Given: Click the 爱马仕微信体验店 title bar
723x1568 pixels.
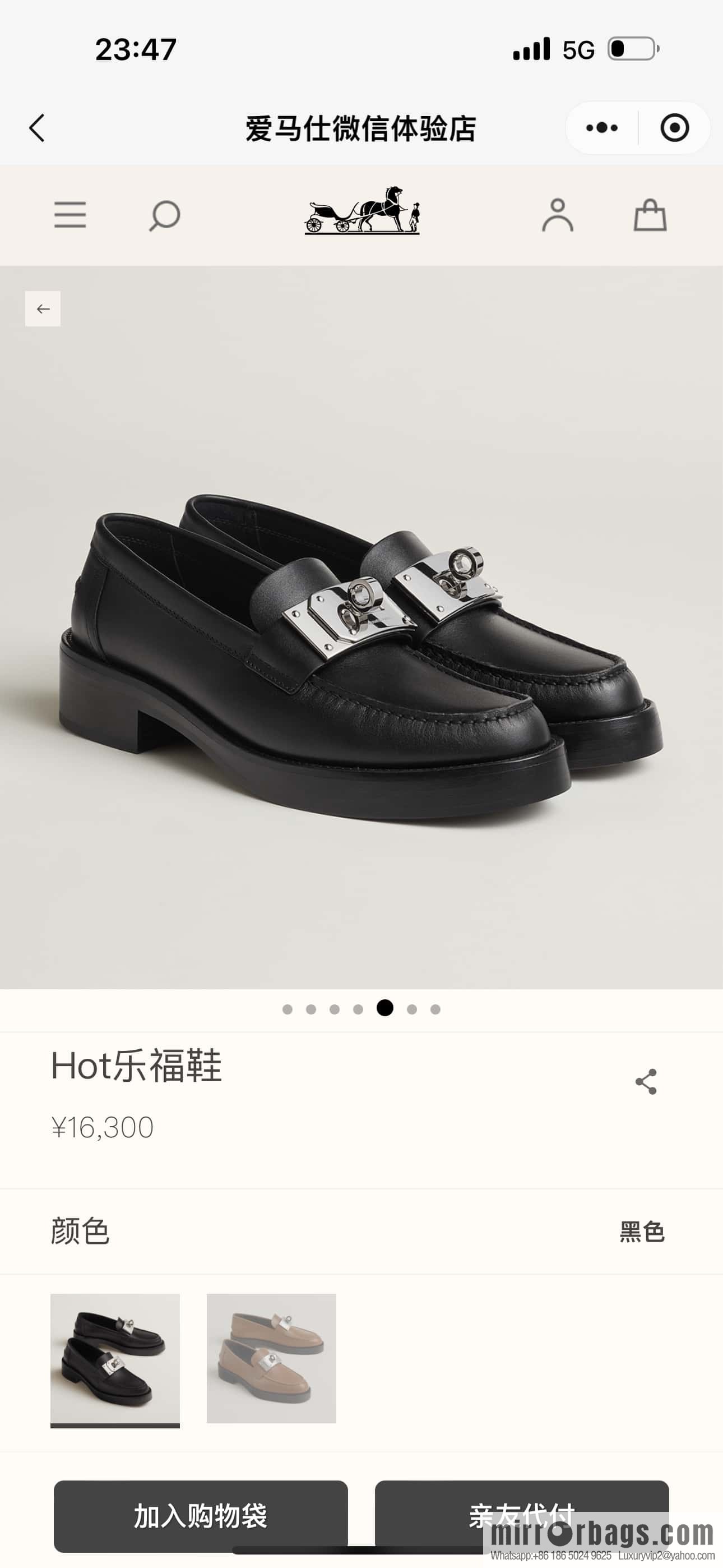Looking at the screenshot, I should pos(361,127).
